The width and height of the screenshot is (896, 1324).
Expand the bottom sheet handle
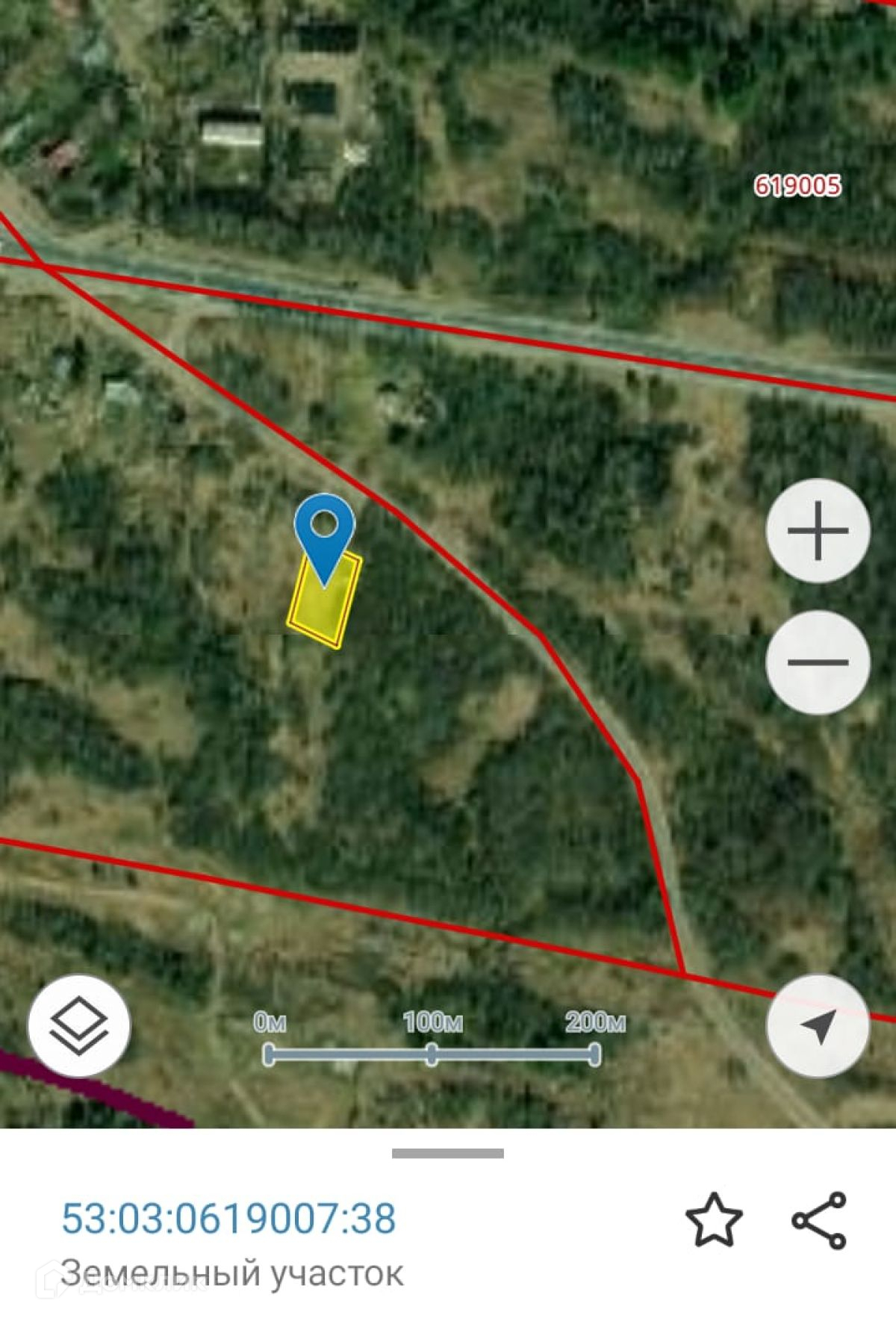click(x=448, y=1154)
